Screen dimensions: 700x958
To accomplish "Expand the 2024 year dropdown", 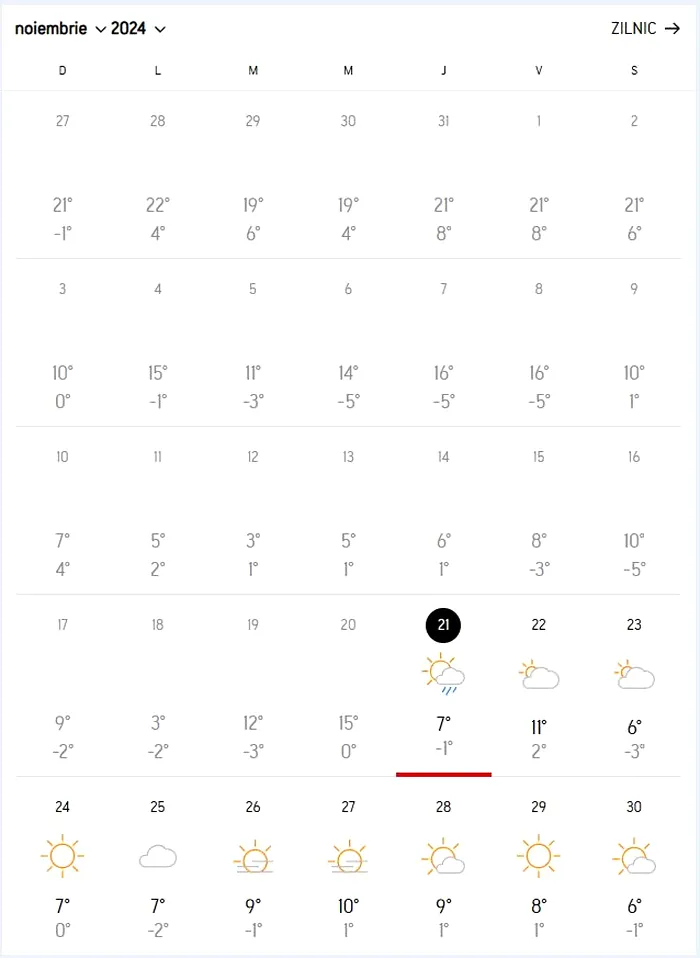I will 138,28.
